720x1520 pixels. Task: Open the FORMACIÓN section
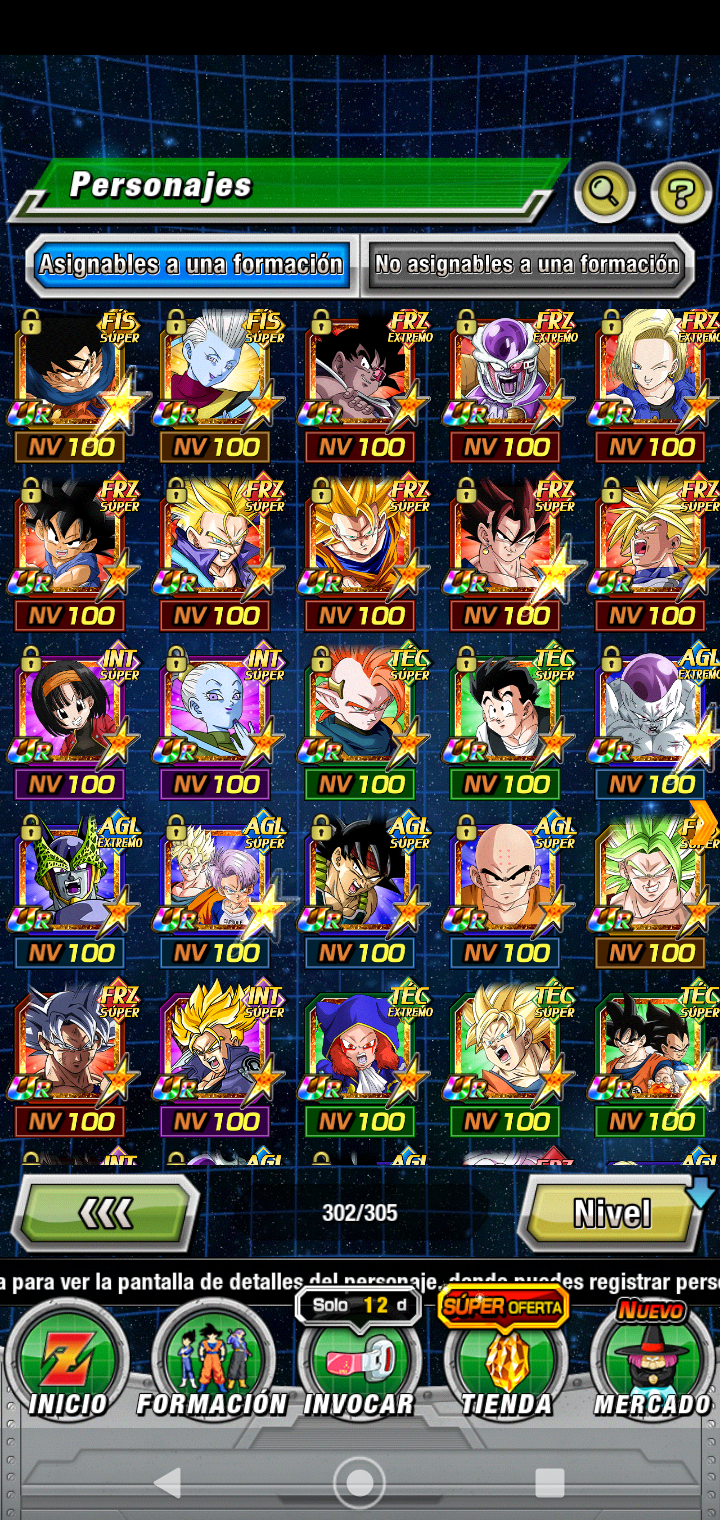(212, 1360)
